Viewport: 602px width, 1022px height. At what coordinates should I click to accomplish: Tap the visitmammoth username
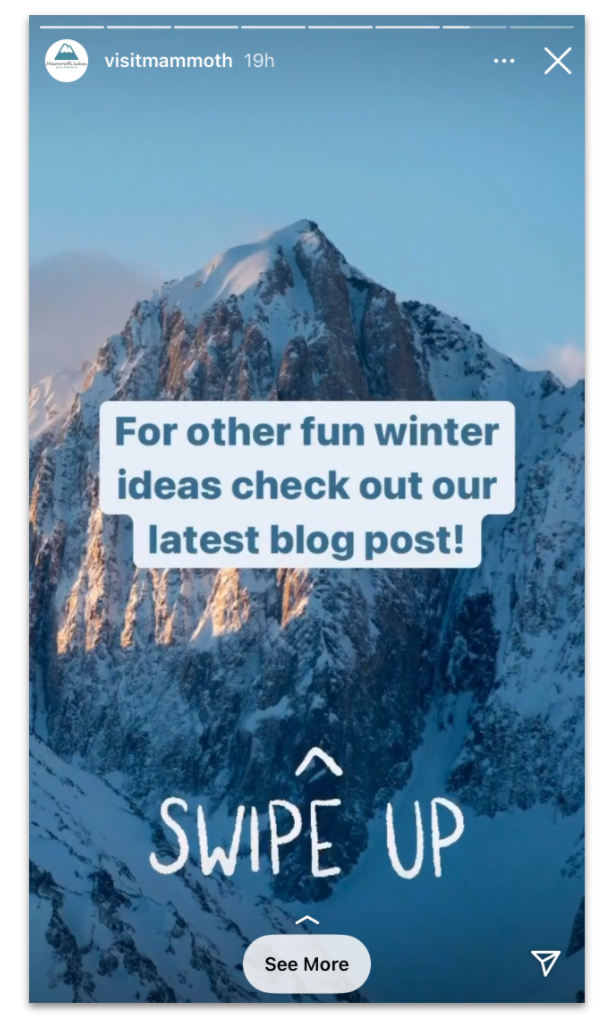point(168,61)
